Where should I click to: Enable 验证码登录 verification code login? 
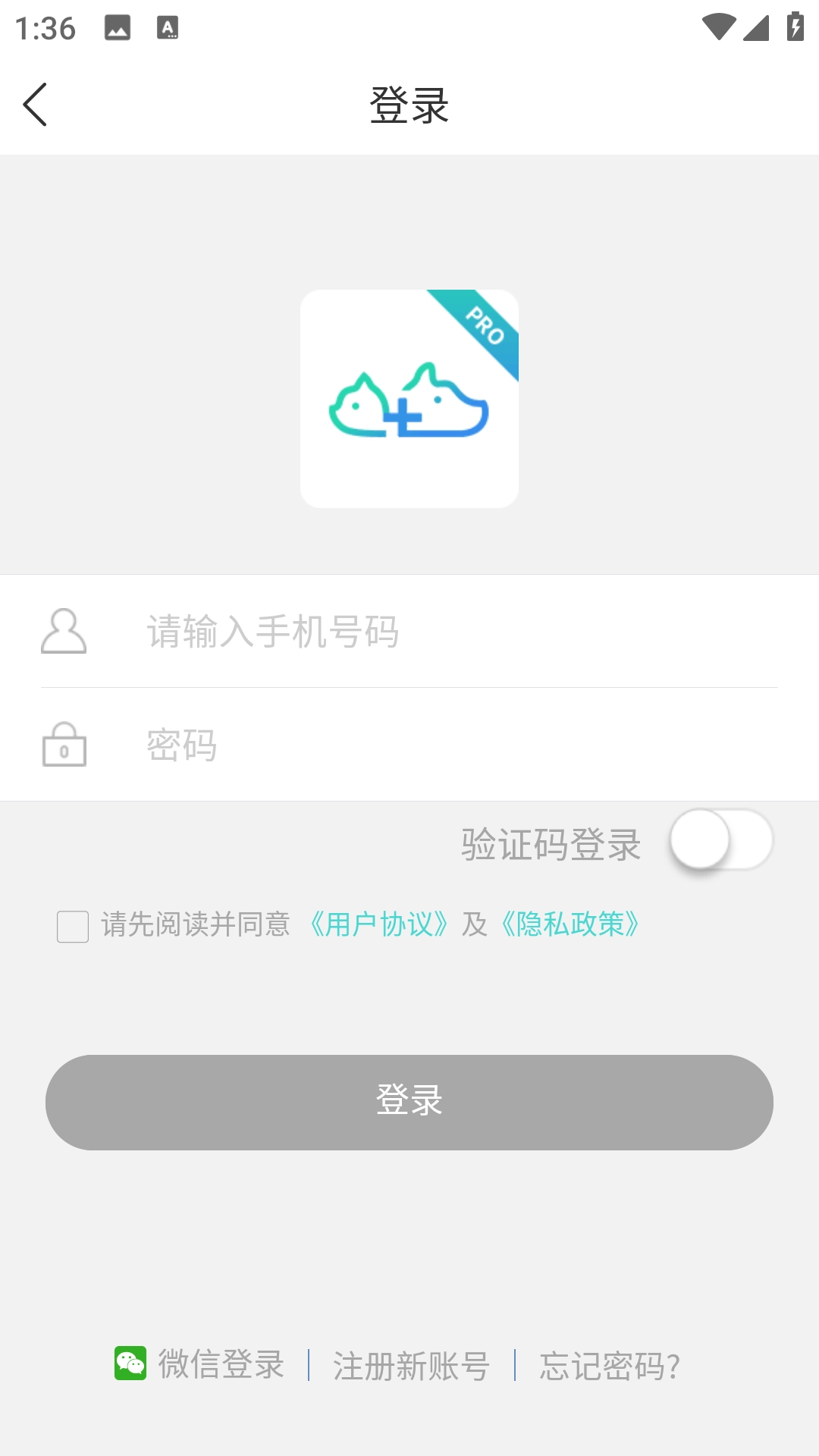point(720,840)
